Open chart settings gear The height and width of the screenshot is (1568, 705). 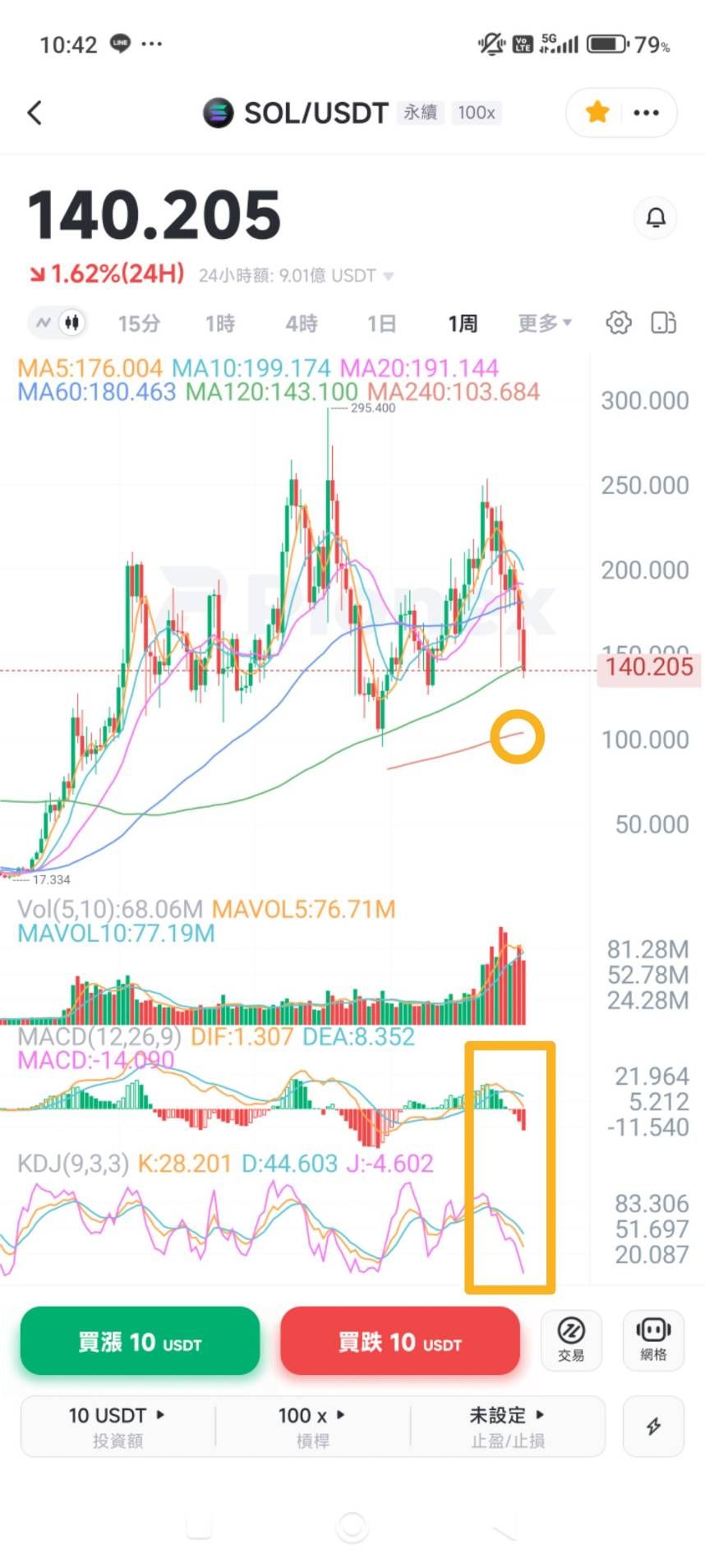619,323
